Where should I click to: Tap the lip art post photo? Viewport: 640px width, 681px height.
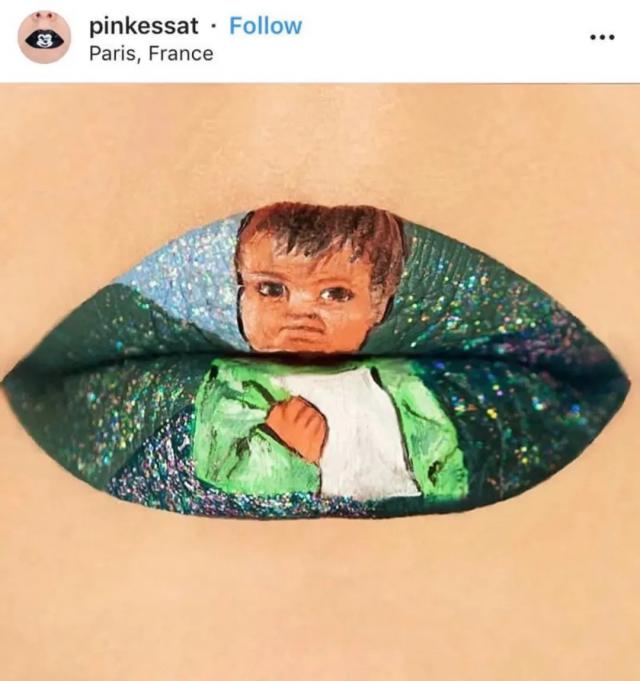[x=320, y=380]
